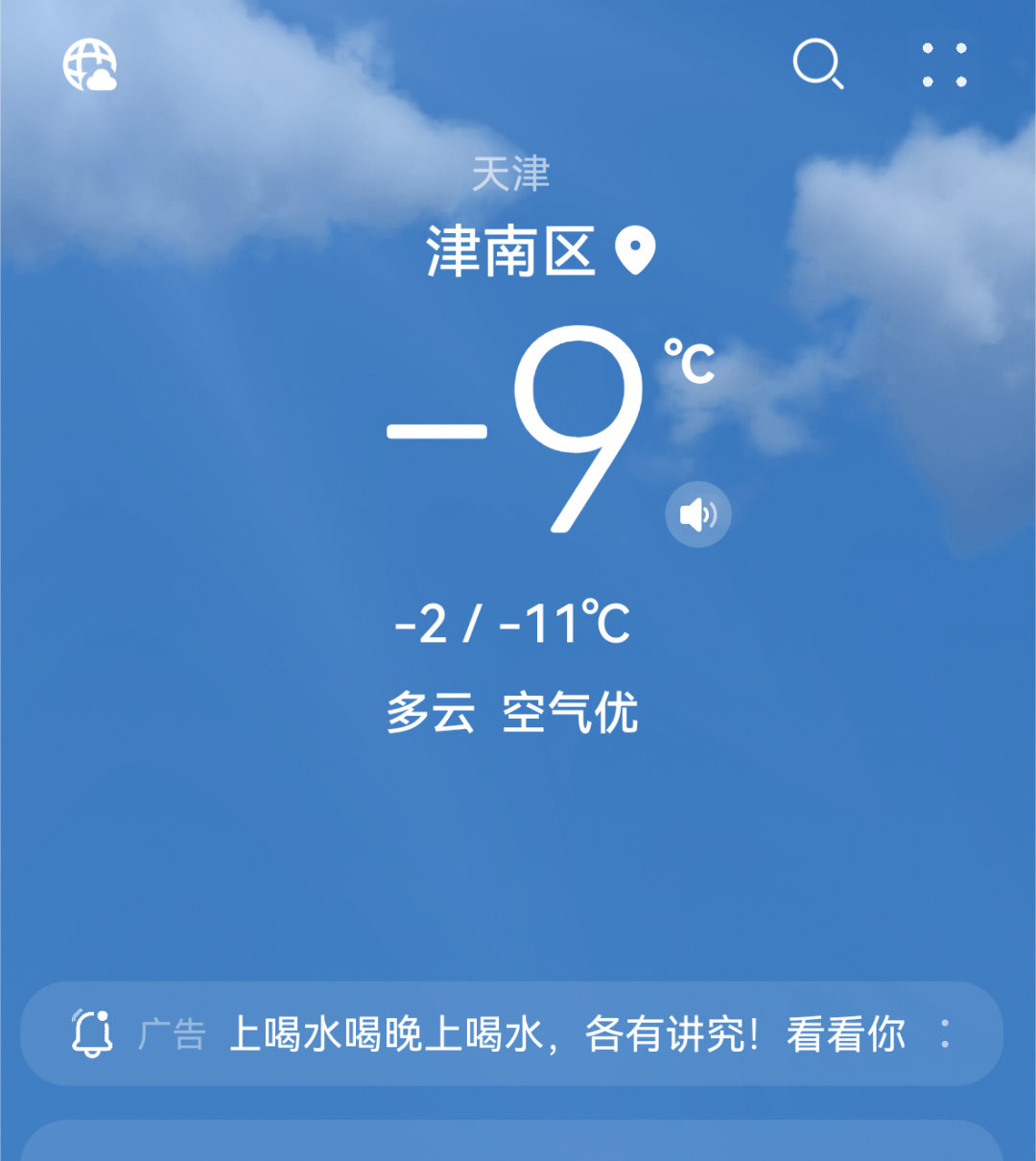Tap the drinking water advice headline

tap(566, 1031)
